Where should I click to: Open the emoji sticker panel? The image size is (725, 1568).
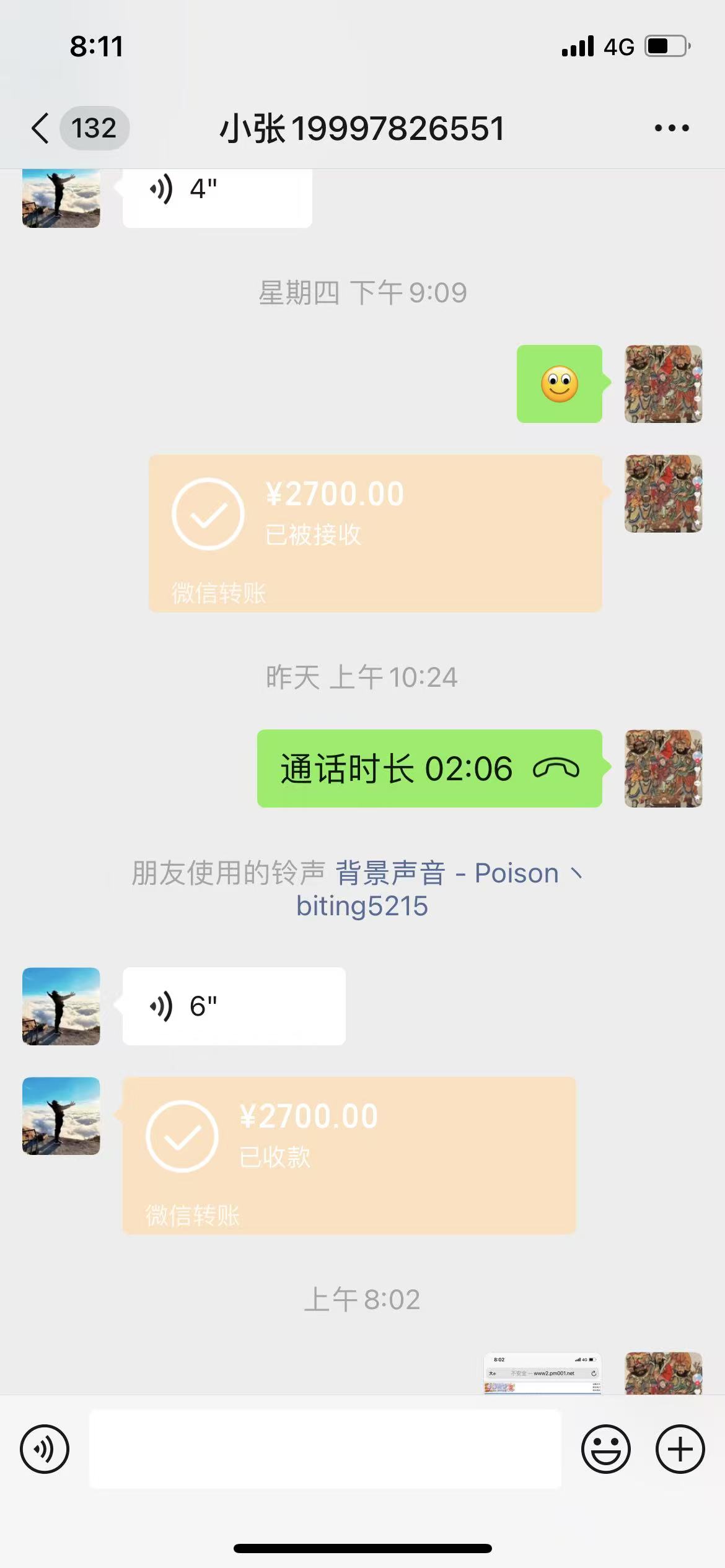(606, 1449)
